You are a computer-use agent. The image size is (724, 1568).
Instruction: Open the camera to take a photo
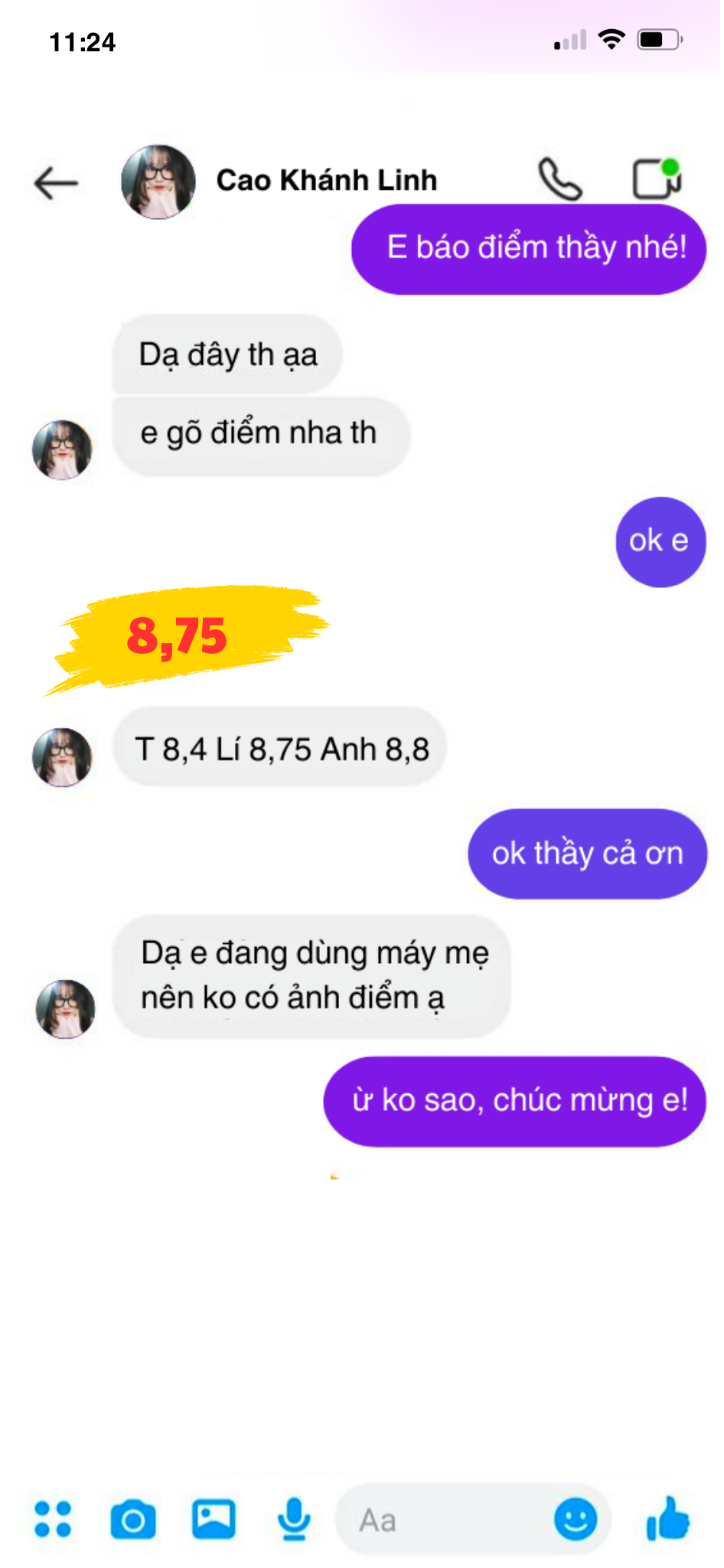click(133, 1520)
